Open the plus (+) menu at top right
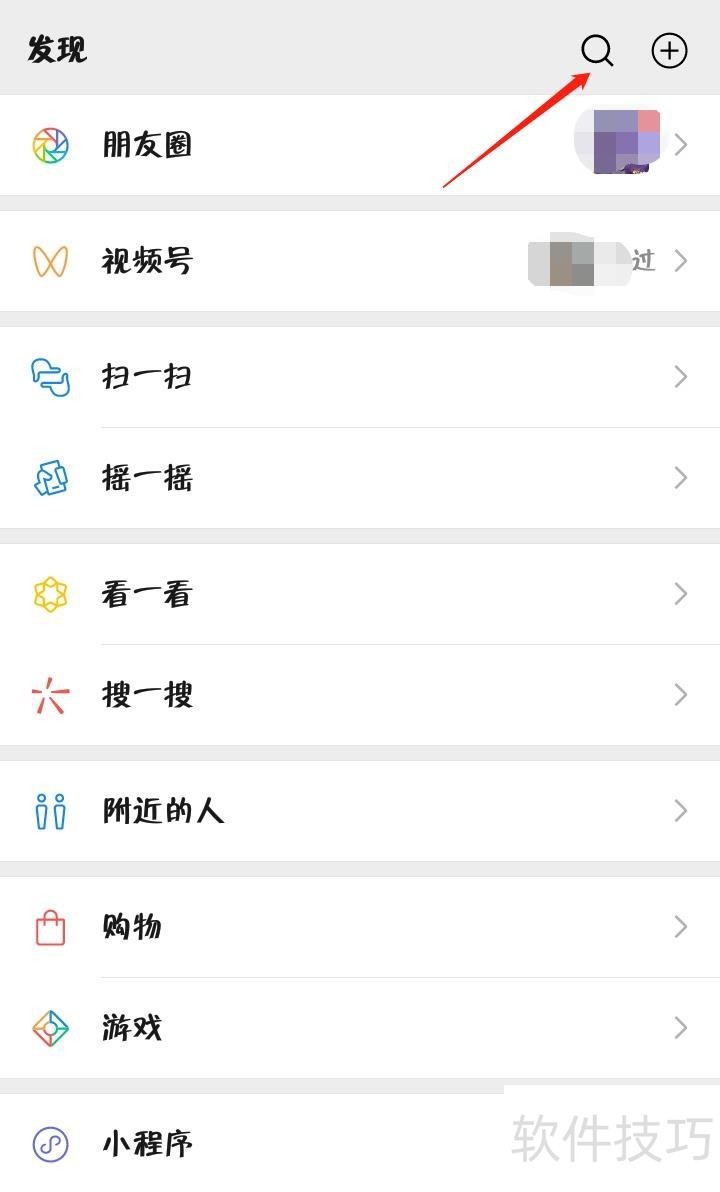Viewport: 720px width, 1192px height. pos(669,50)
